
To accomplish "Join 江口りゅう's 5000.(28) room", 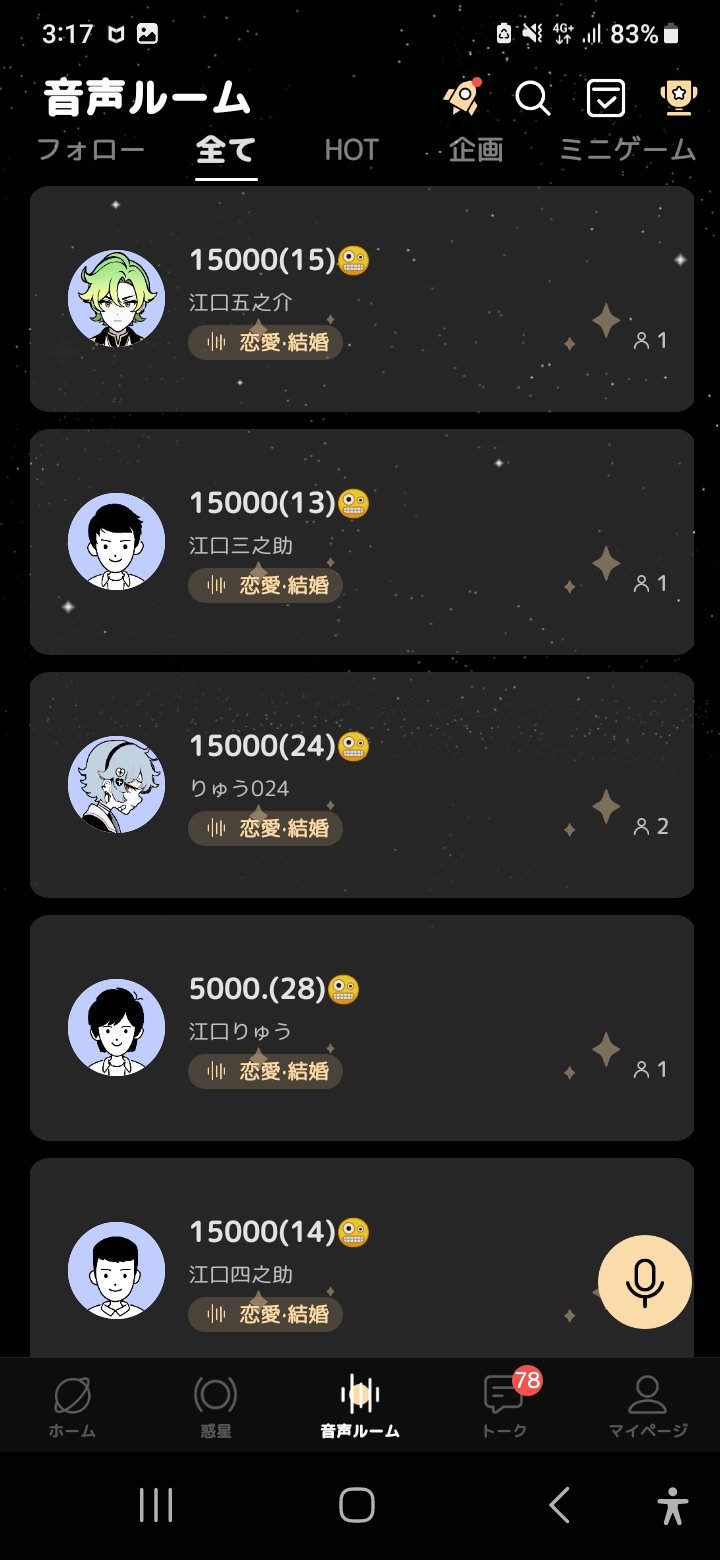I will point(361,1027).
